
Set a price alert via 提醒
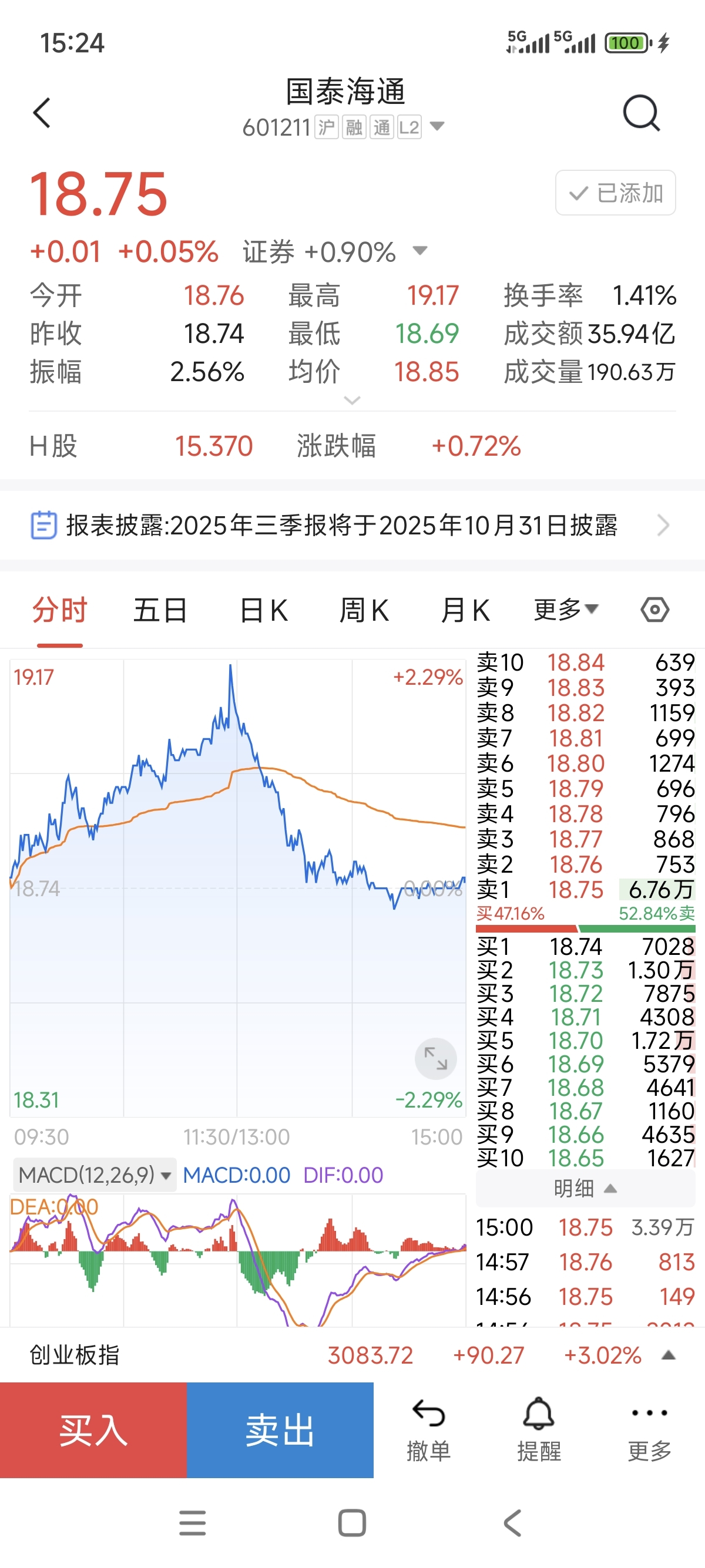(539, 1430)
